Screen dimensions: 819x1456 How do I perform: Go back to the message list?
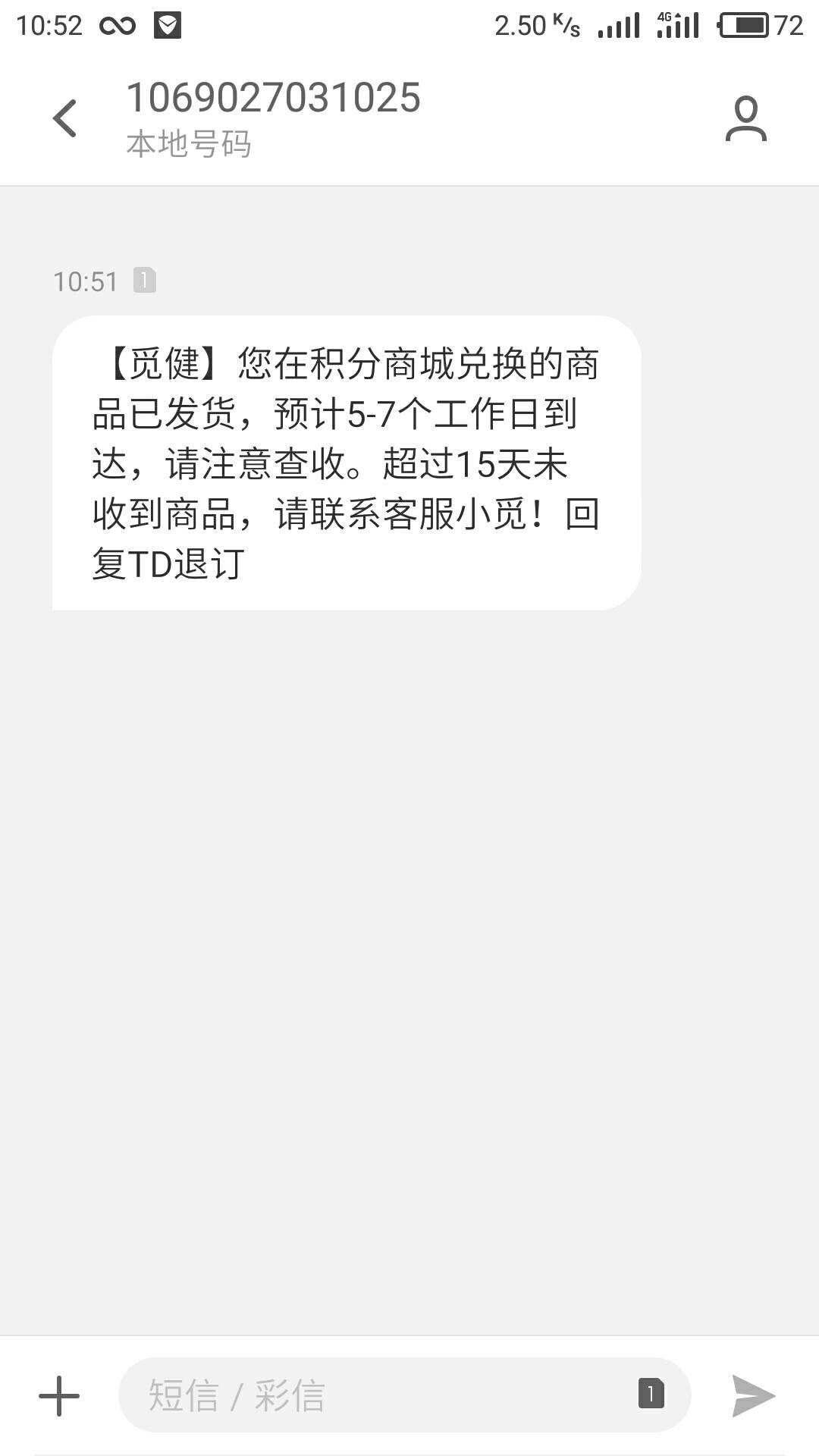[x=65, y=118]
